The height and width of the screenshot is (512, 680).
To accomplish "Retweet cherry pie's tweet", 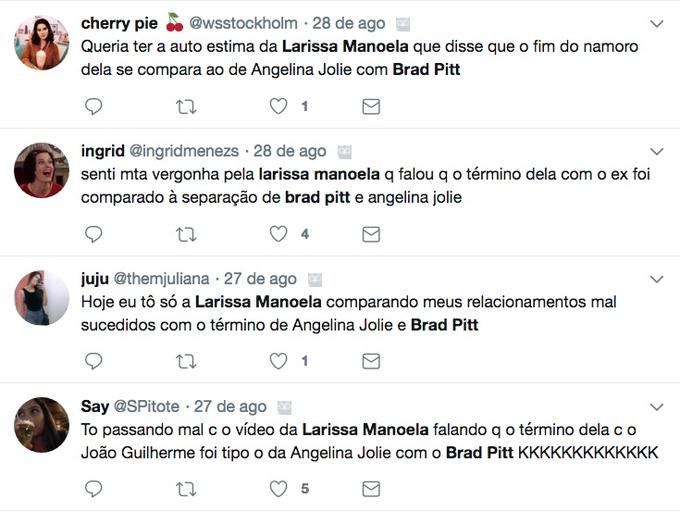I will pos(186,106).
